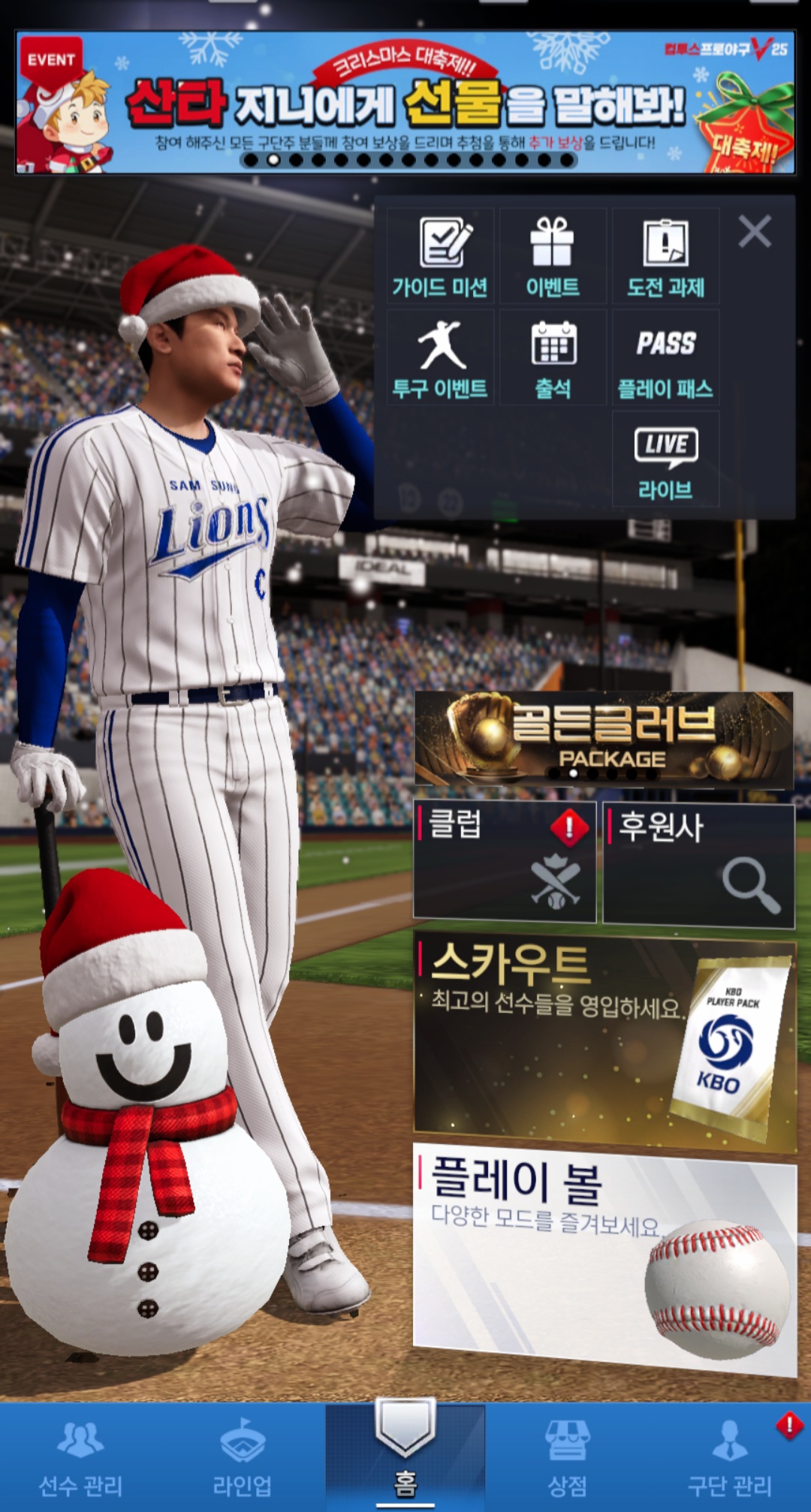The height and width of the screenshot is (1512, 811).
Task: Open the 이벤트 gift menu
Action: tap(553, 257)
